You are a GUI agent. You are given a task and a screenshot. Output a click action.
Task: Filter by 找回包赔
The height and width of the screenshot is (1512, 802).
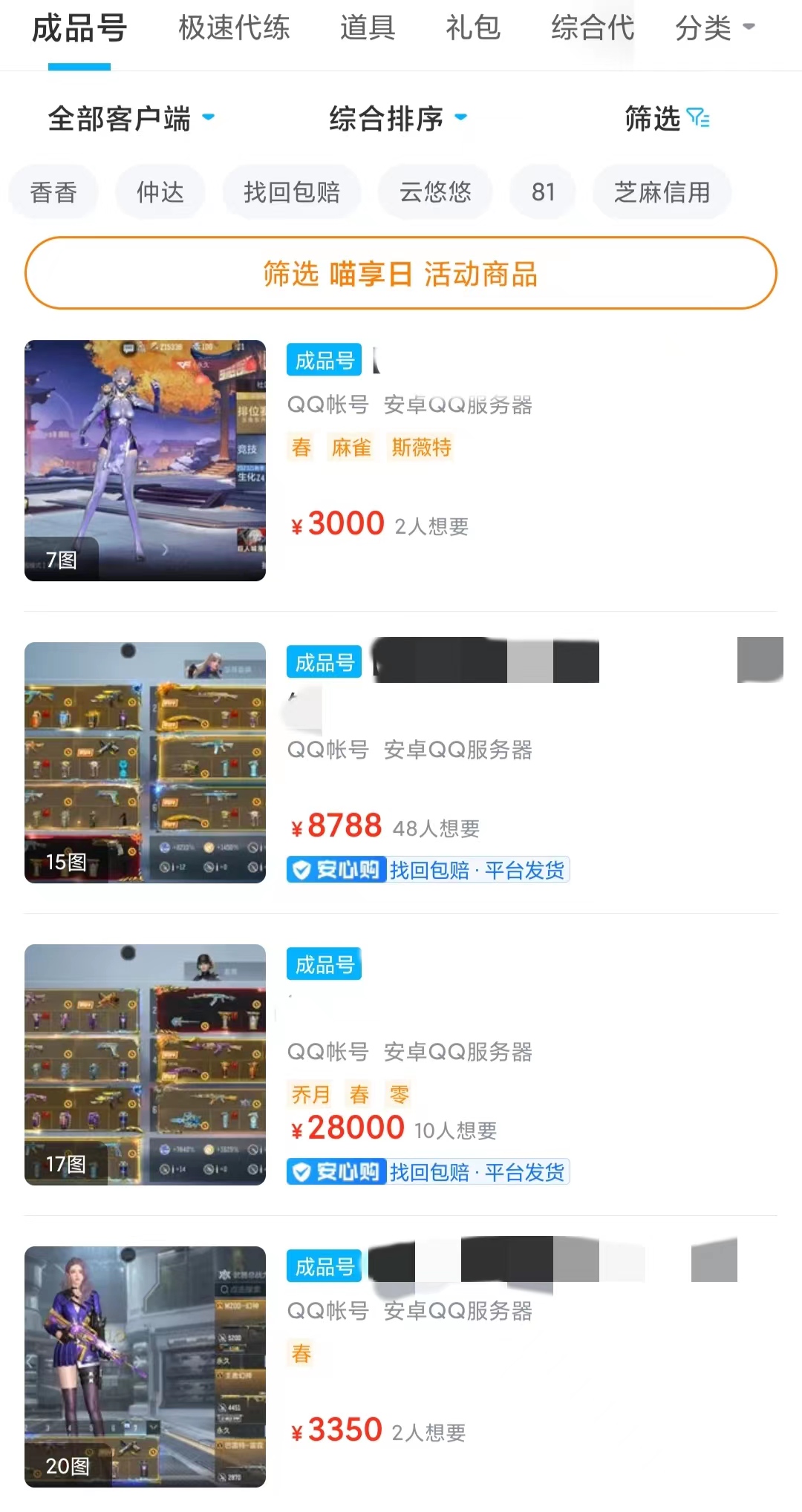[x=292, y=192]
